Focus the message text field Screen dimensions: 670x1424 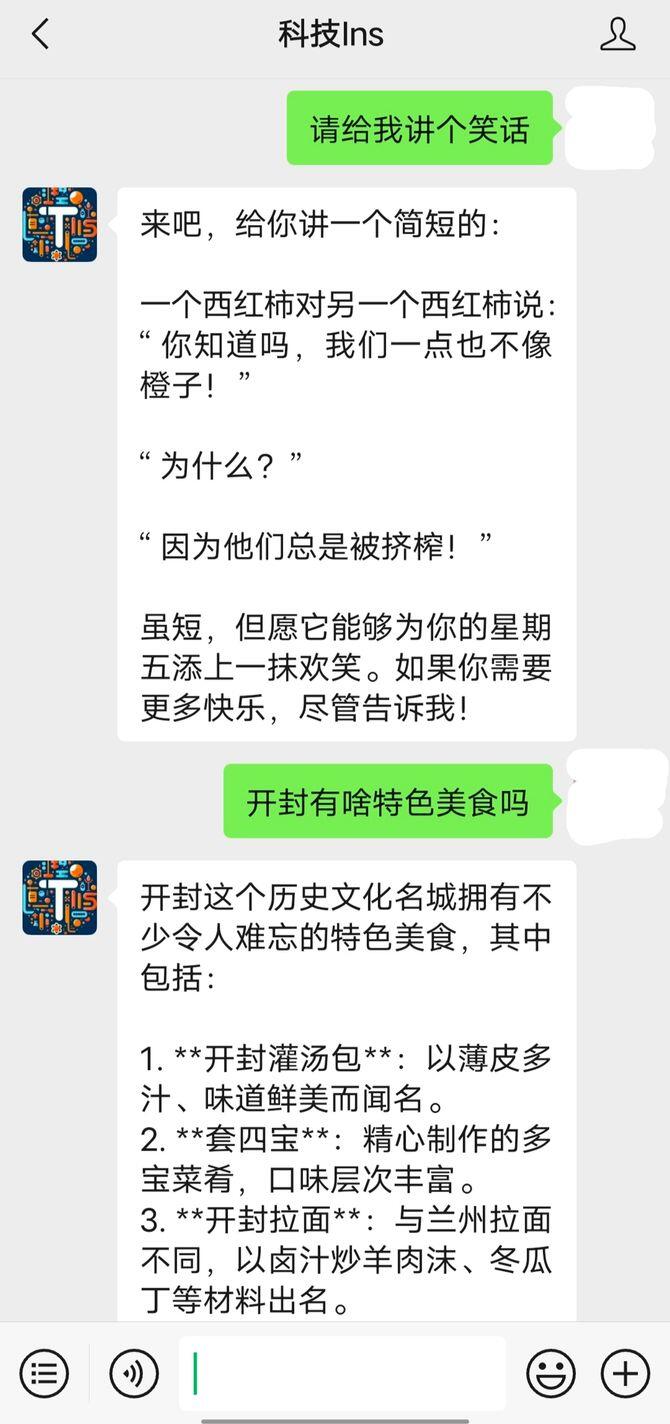coord(342,1373)
